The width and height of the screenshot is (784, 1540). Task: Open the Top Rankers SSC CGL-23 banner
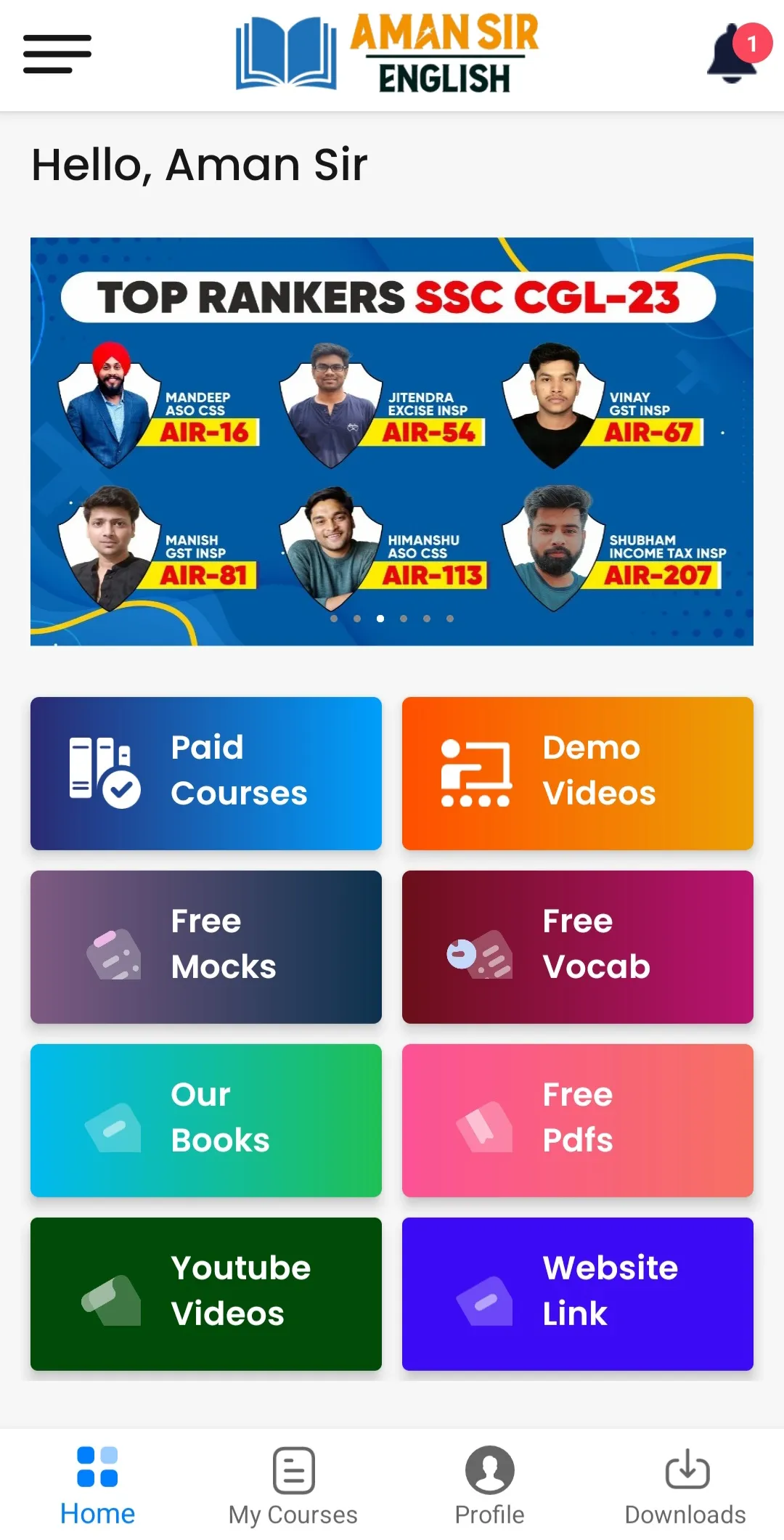[x=391, y=441]
